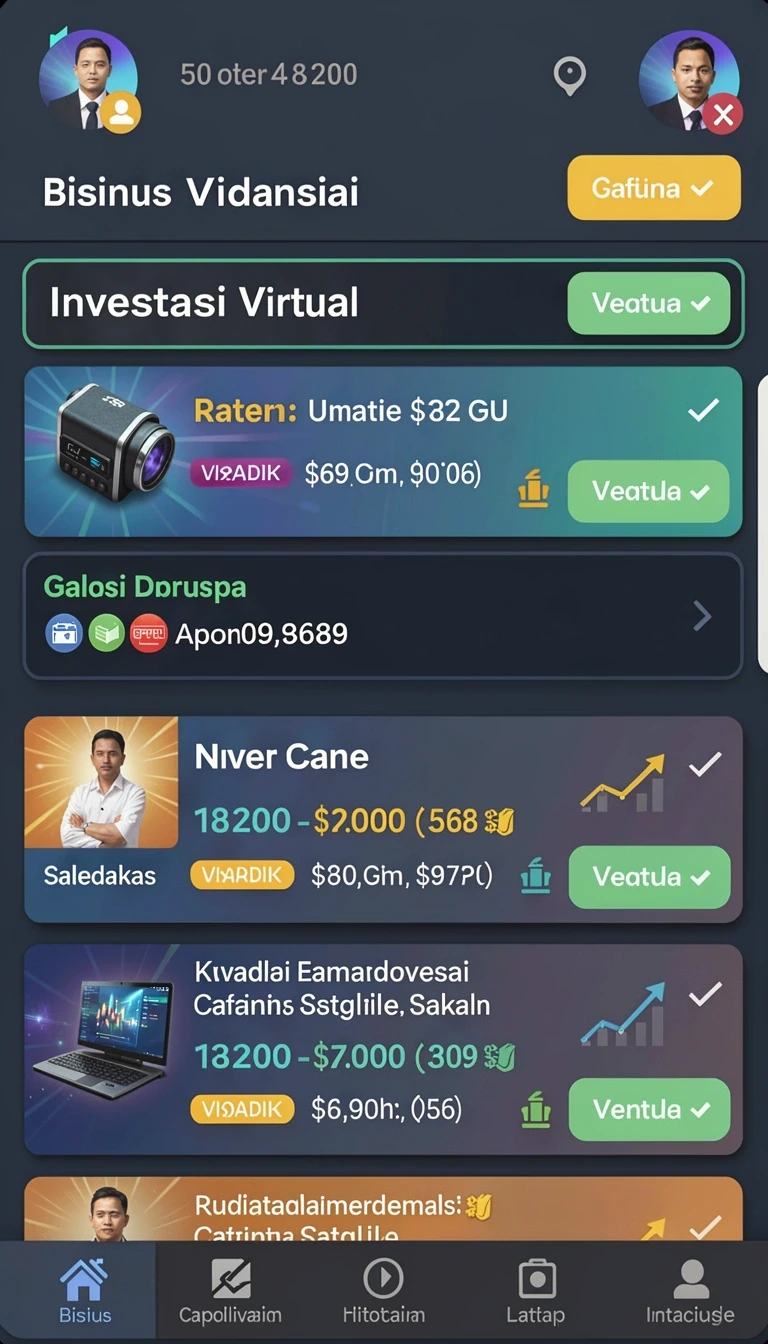The image size is (768, 1344).
Task: Tap the top-right avatar with red X
Action: (x=689, y=81)
